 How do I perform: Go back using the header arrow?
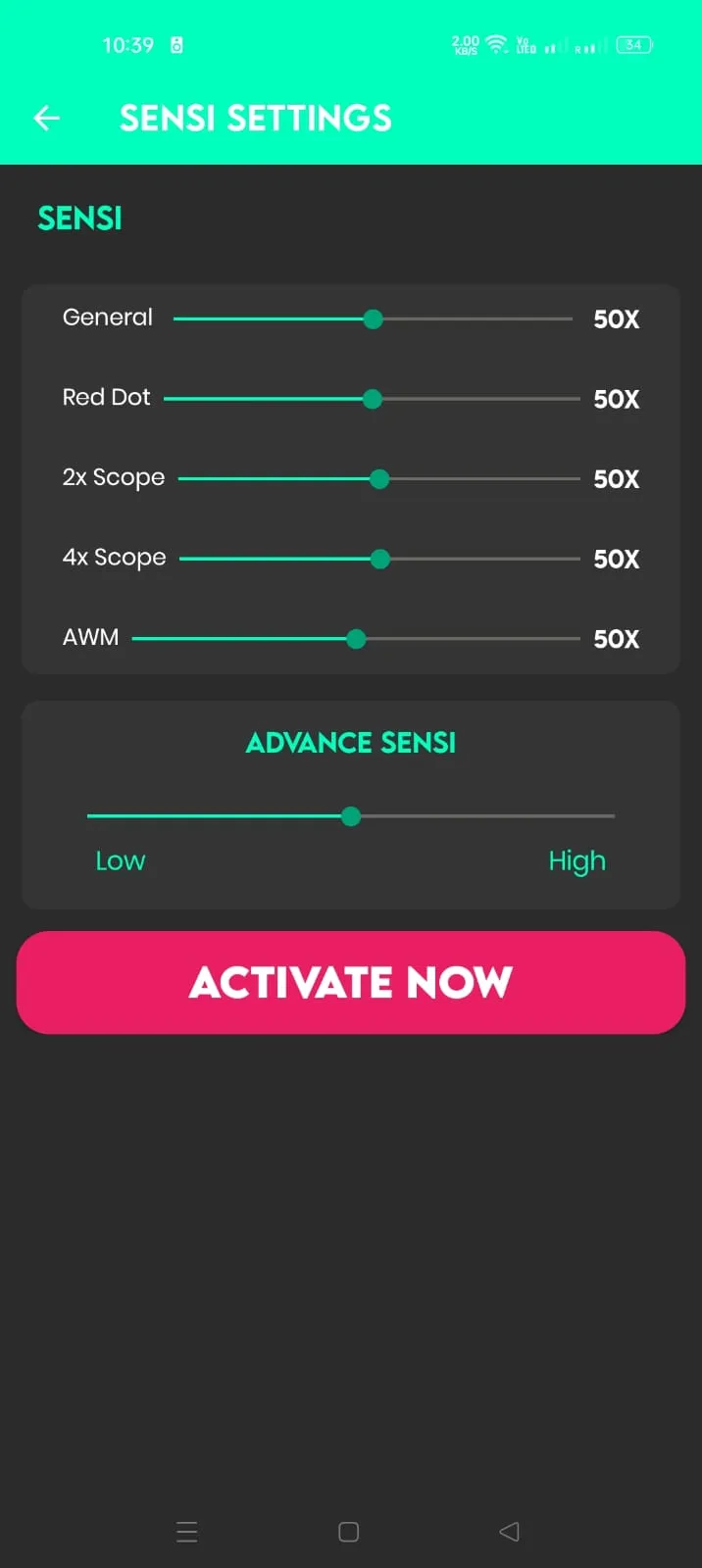[46, 119]
